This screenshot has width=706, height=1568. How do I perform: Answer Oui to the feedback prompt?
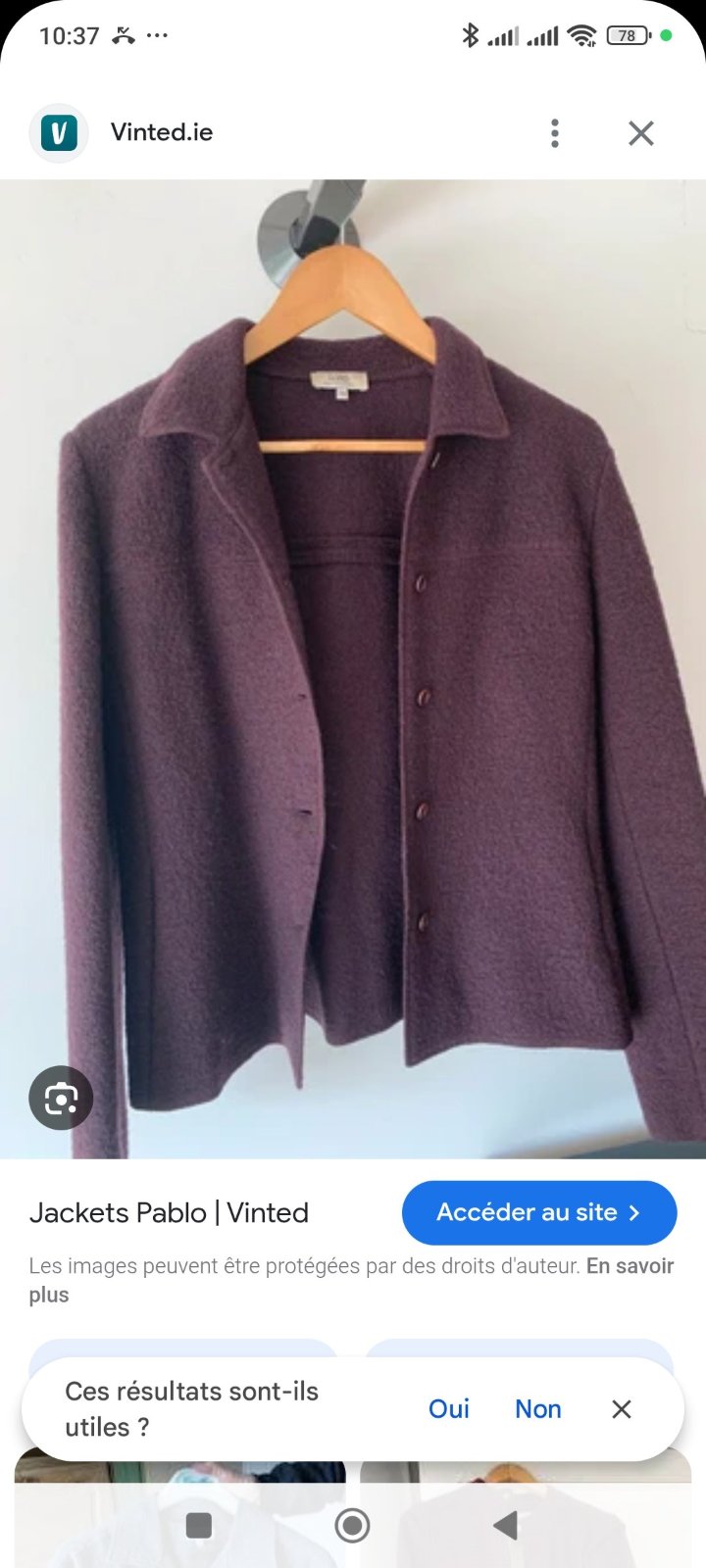(x=449, y=1408)
